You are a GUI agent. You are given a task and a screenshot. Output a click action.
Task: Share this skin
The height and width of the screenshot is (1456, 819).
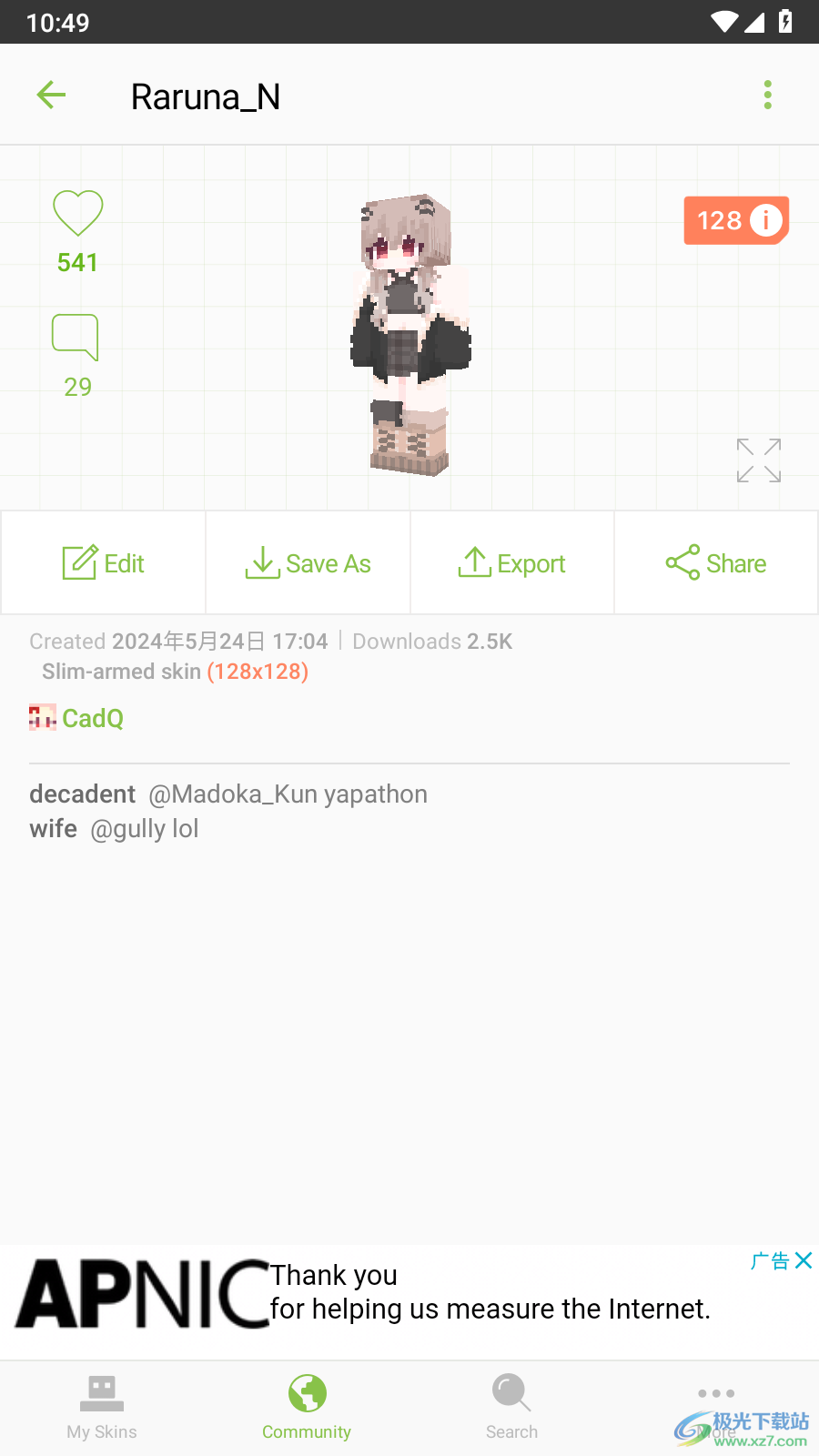(716, 563)
